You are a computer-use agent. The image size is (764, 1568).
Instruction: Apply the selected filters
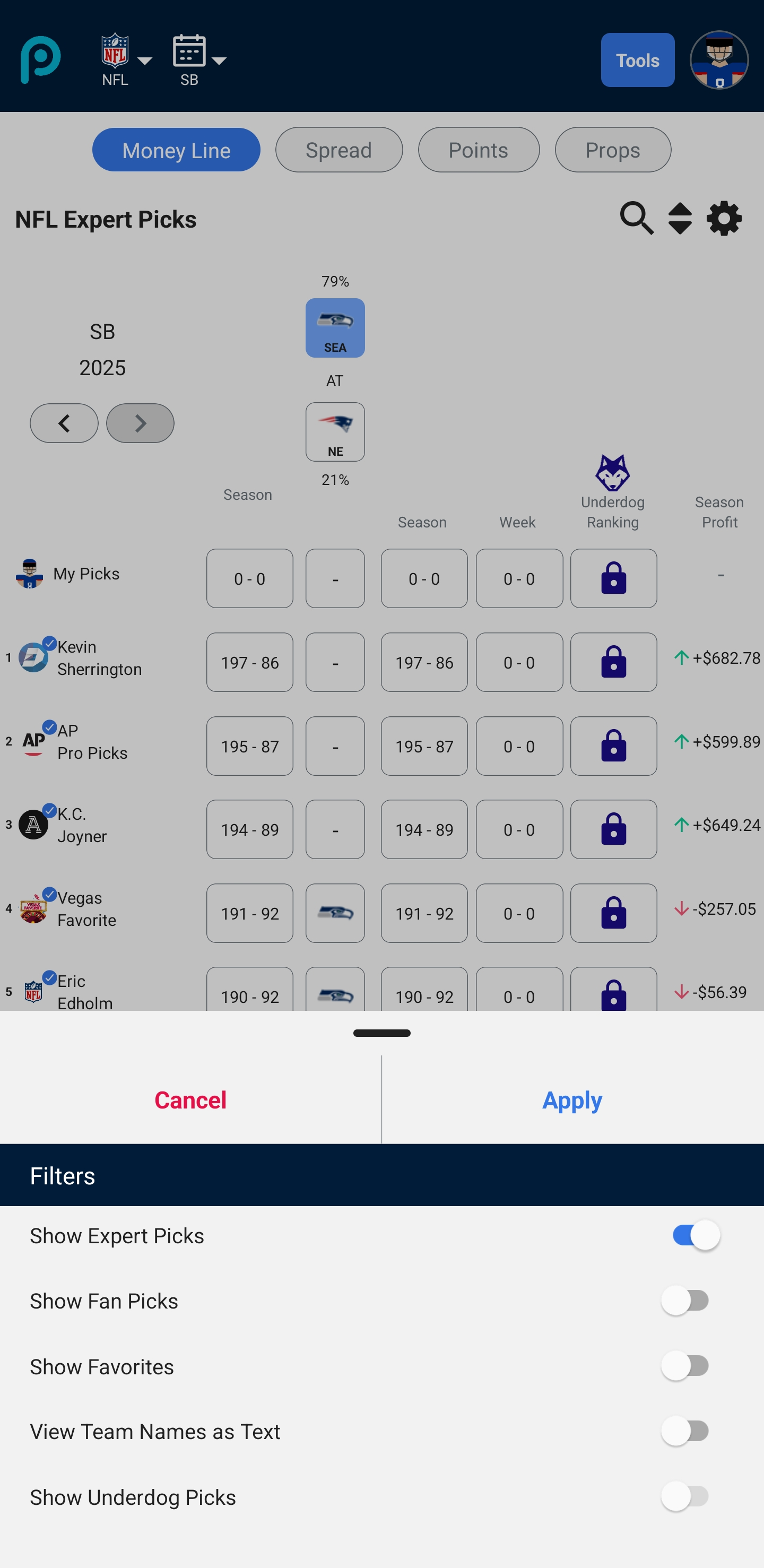click(572, 1100)
